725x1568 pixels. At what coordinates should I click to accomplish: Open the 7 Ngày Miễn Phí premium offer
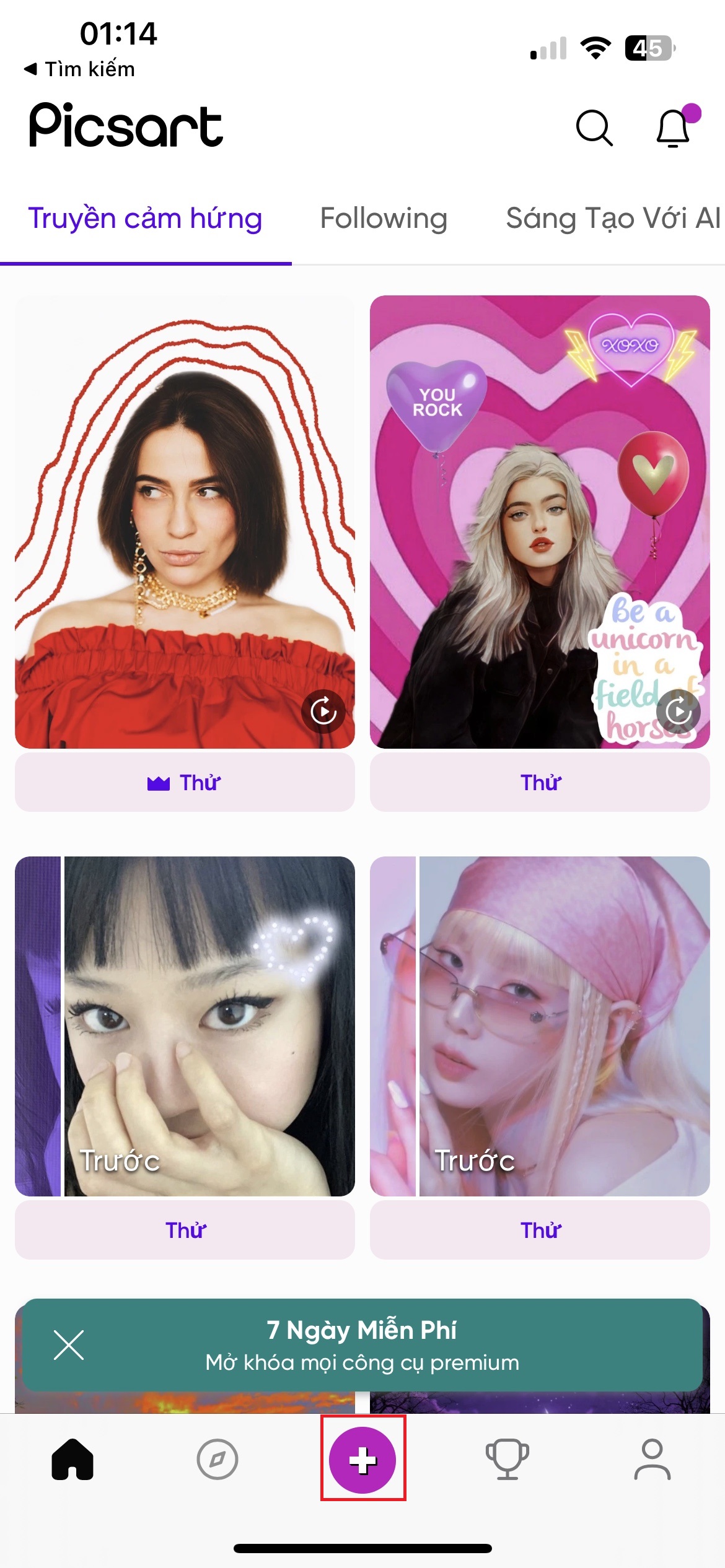pos(362,1345)
